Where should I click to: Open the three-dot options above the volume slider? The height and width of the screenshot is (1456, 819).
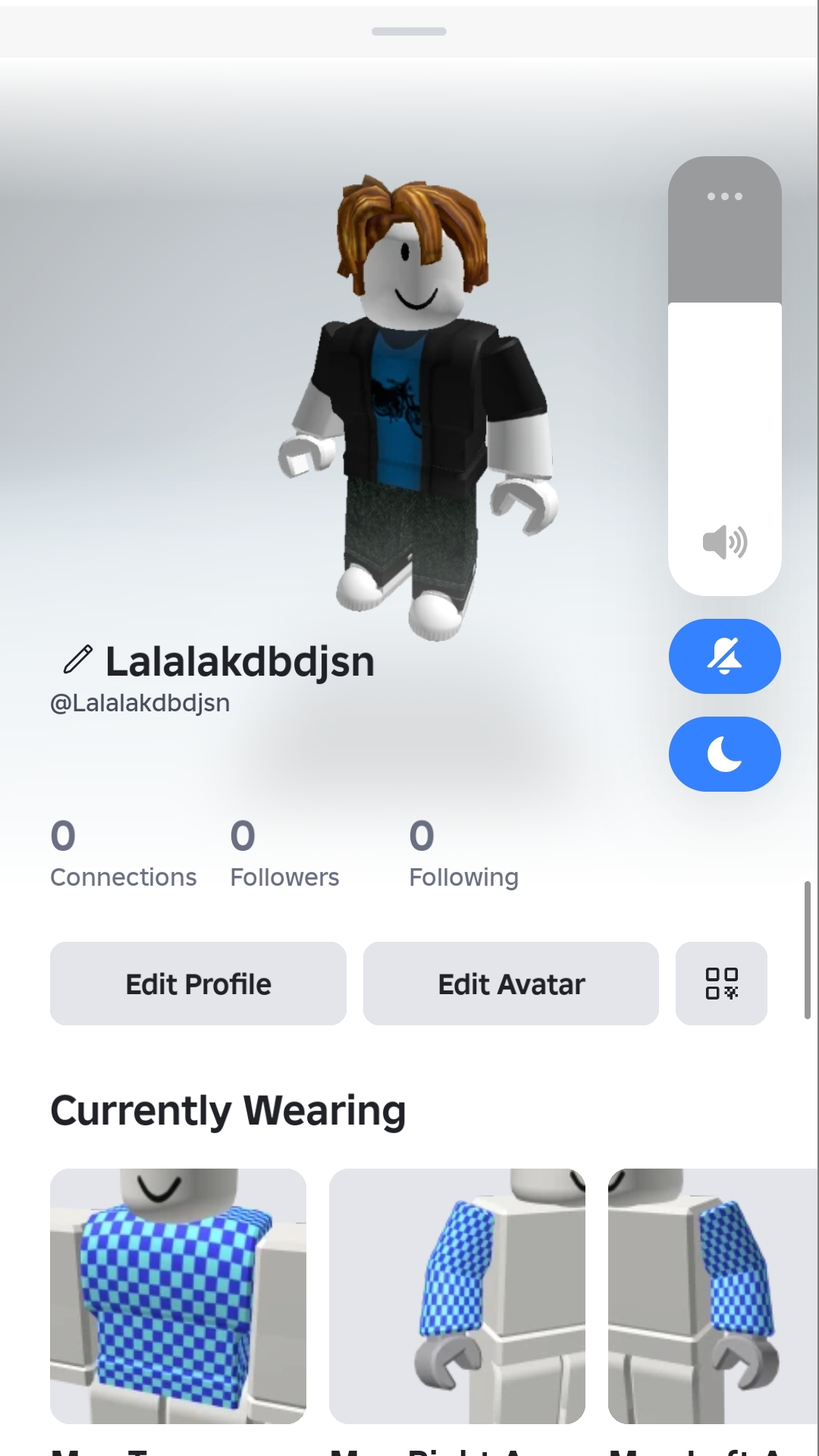pos(724,196)
